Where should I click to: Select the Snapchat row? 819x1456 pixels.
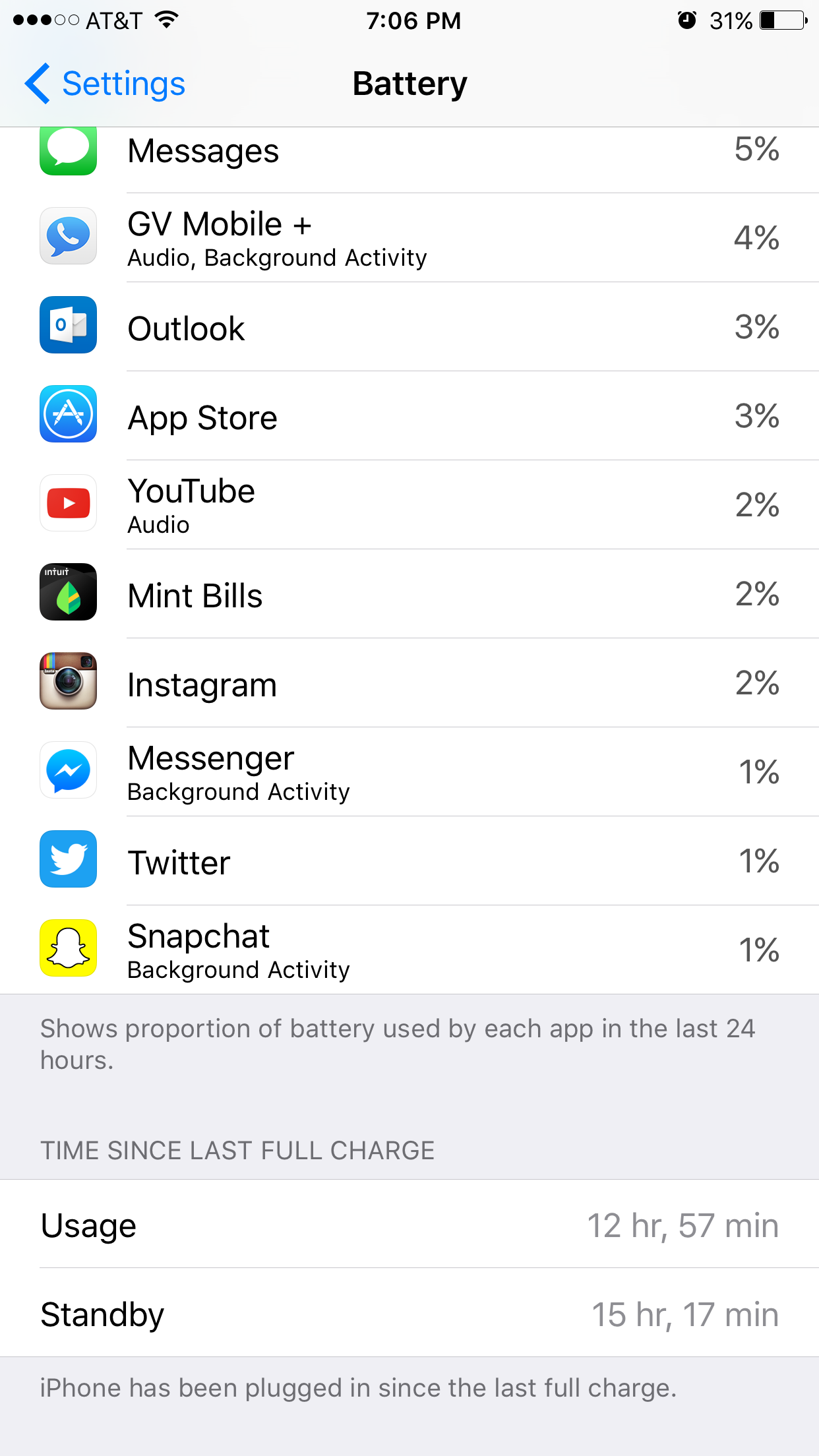(409, 950)
